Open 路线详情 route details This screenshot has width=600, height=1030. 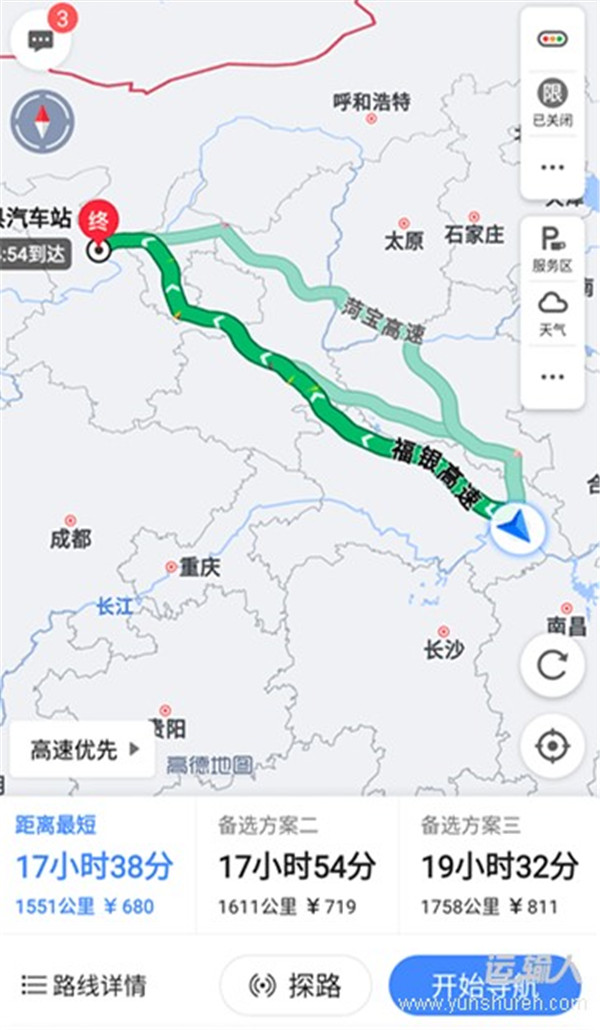[x=85, y=985]
